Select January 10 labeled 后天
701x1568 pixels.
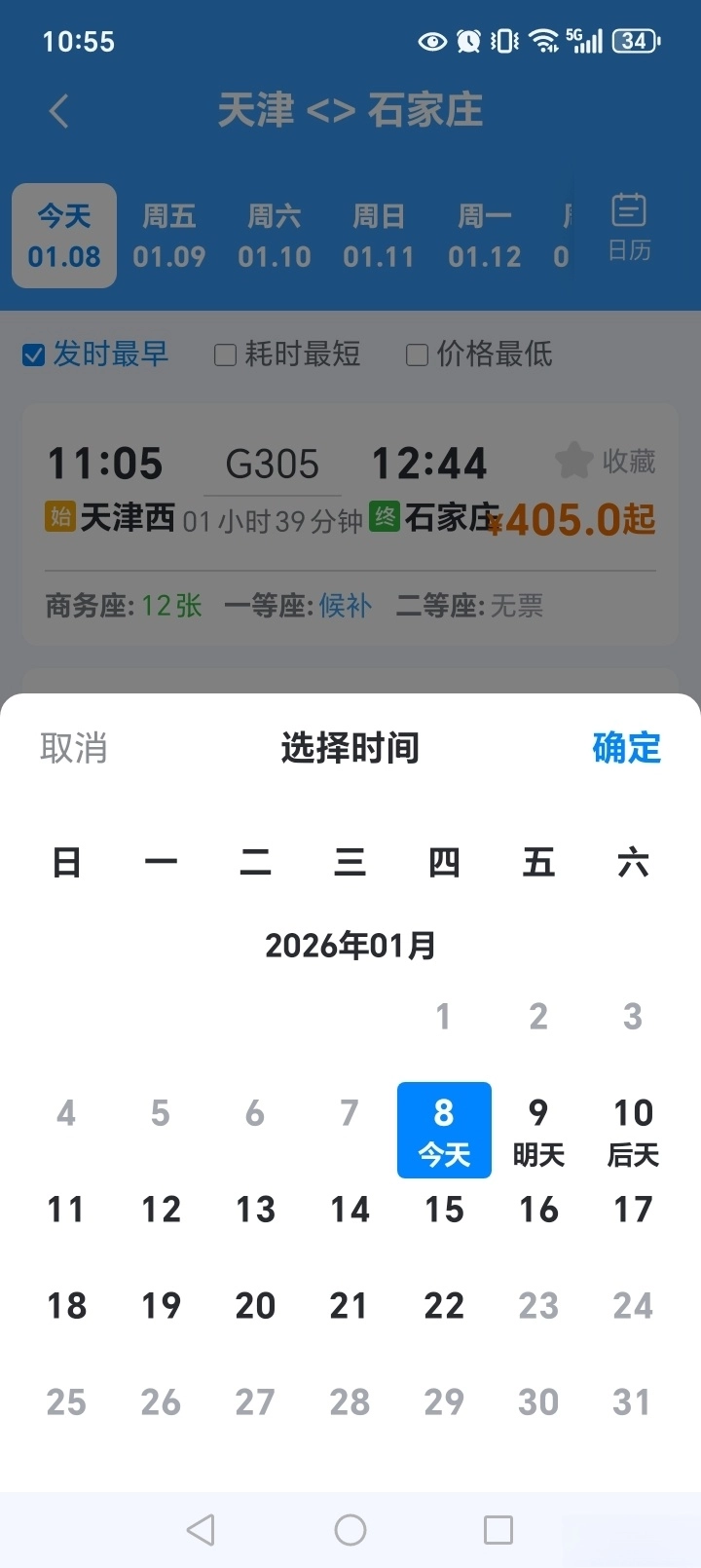point(633,1130)
